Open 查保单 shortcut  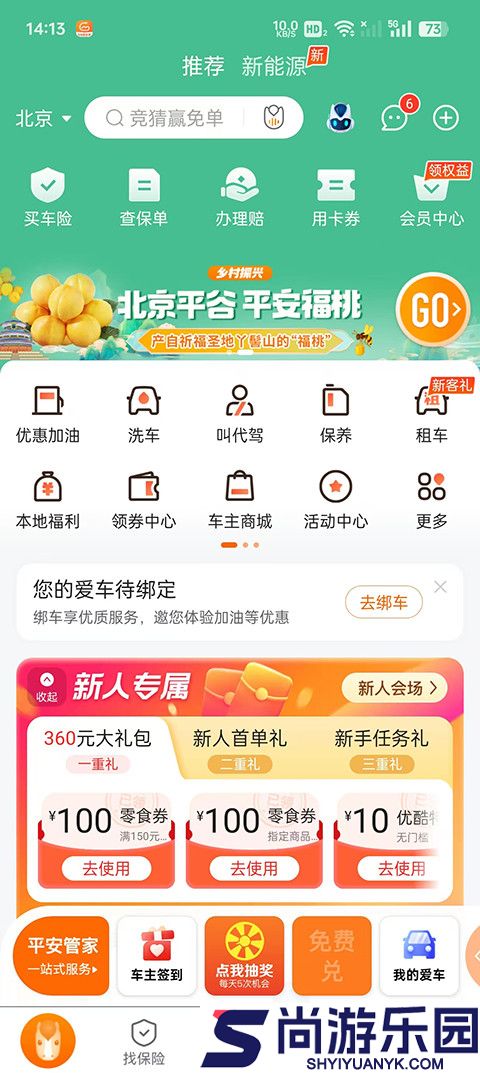click(x=144, y=197)
